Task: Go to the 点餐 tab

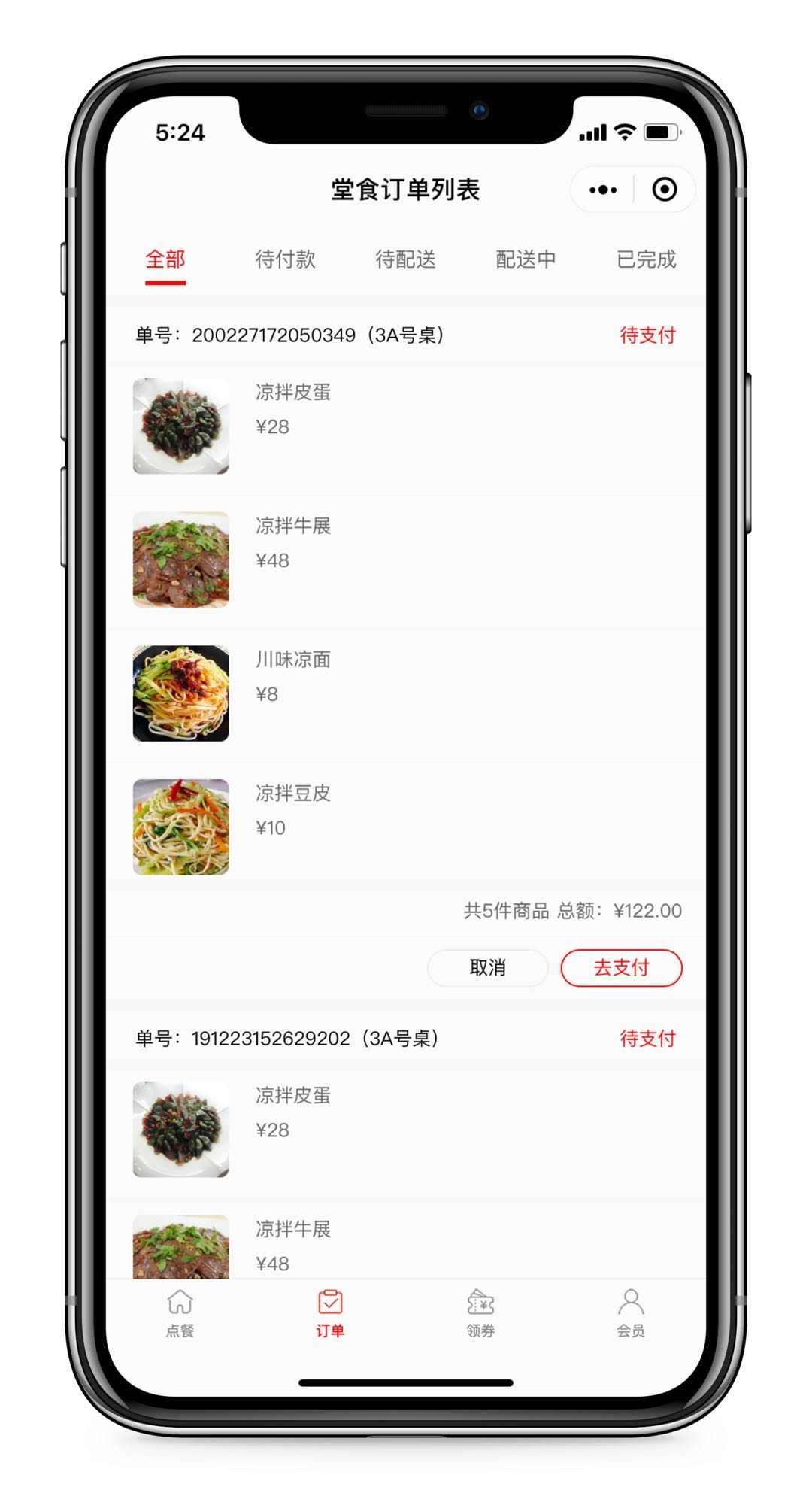Action: tap(180, 1313)
